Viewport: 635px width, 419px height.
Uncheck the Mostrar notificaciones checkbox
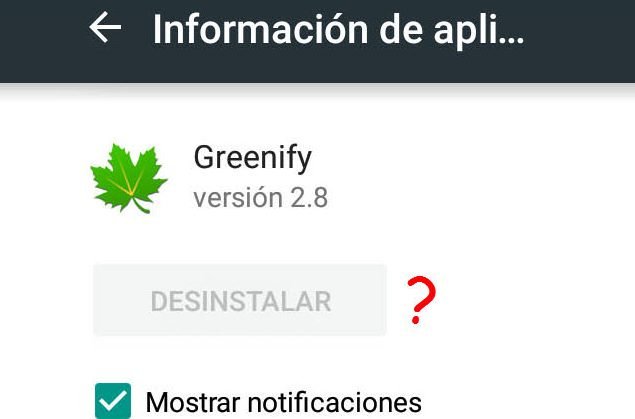pyautogui.click(x=113, y=401)
